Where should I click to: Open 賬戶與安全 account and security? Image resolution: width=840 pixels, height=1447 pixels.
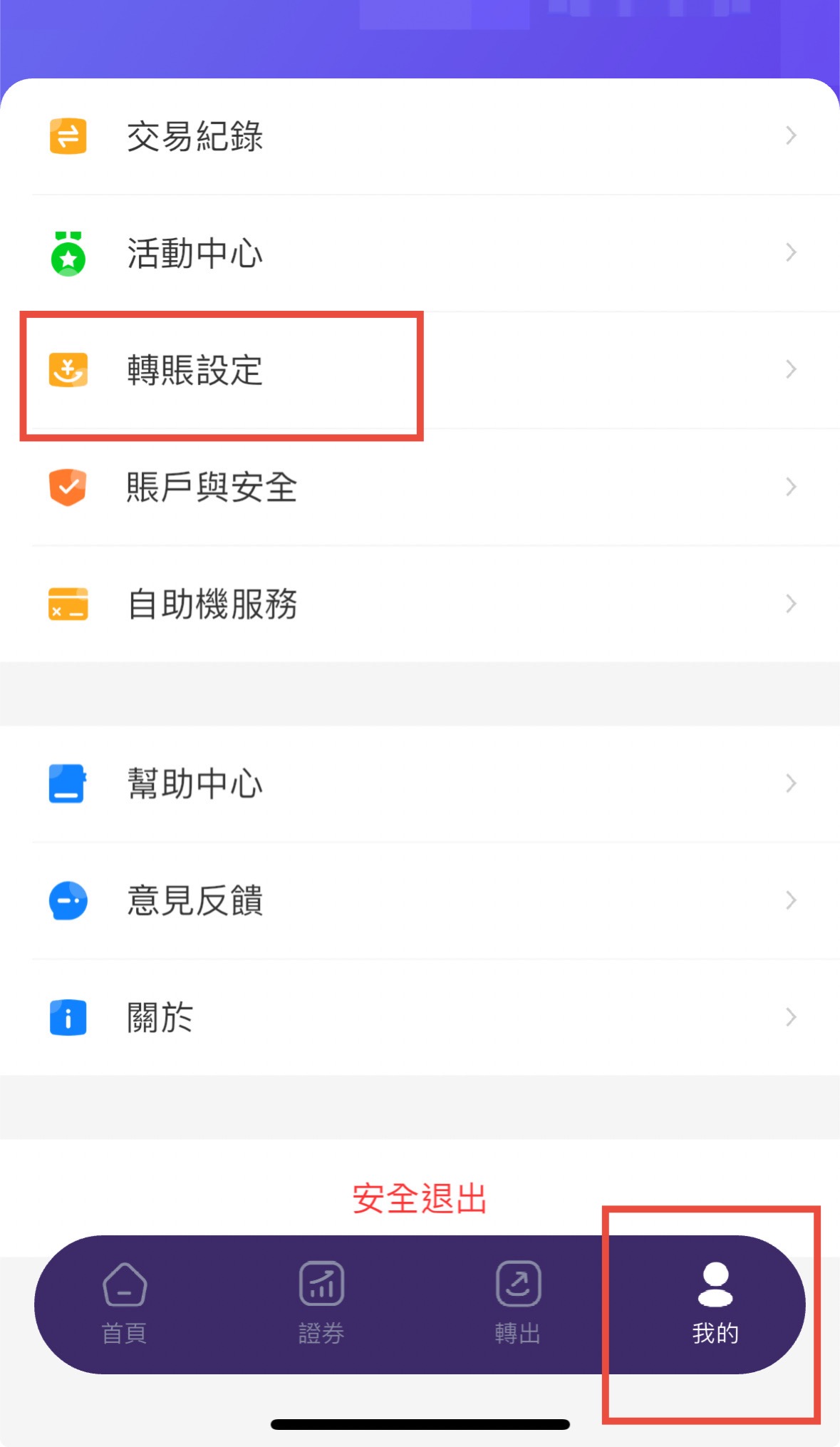[x=420, y=488]
